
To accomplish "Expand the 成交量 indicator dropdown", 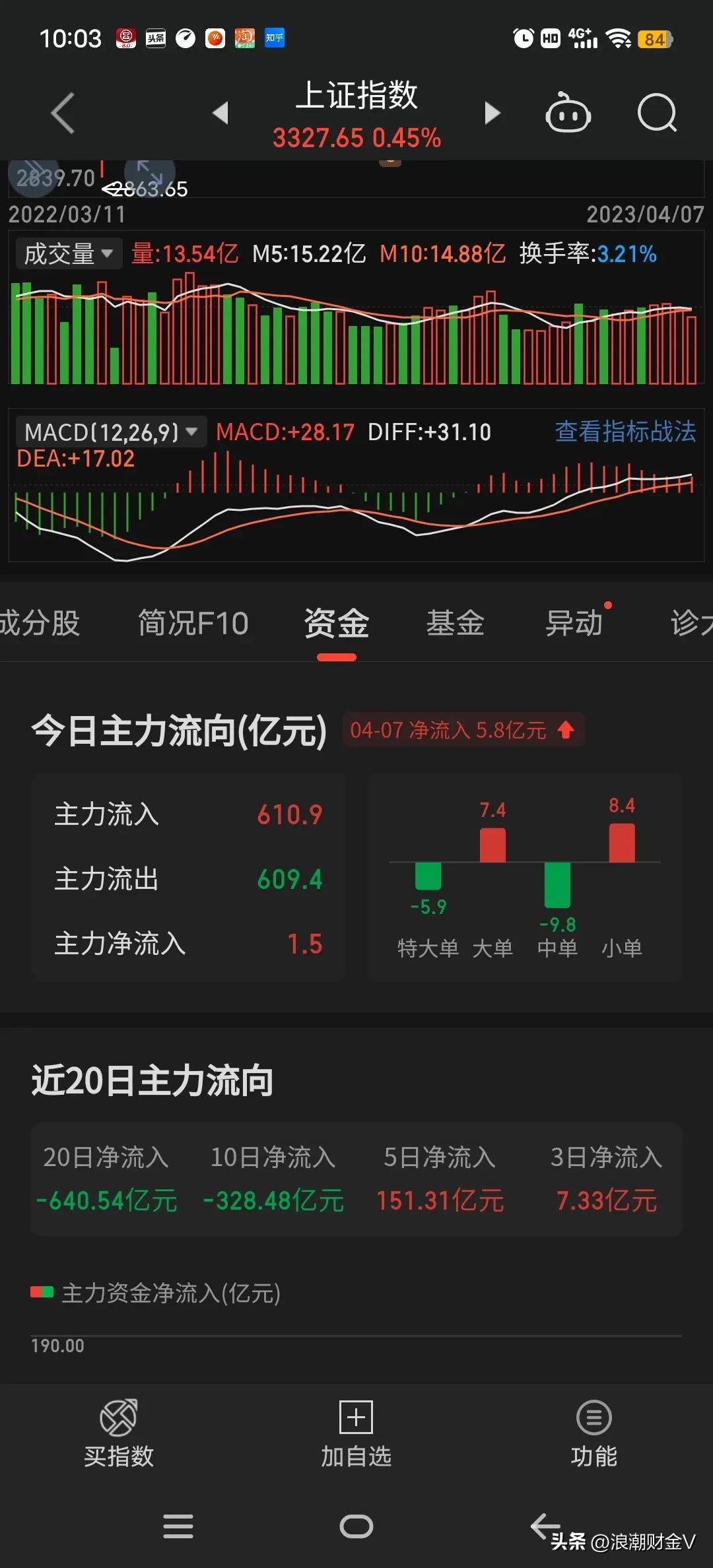I will tap(69, 253).
